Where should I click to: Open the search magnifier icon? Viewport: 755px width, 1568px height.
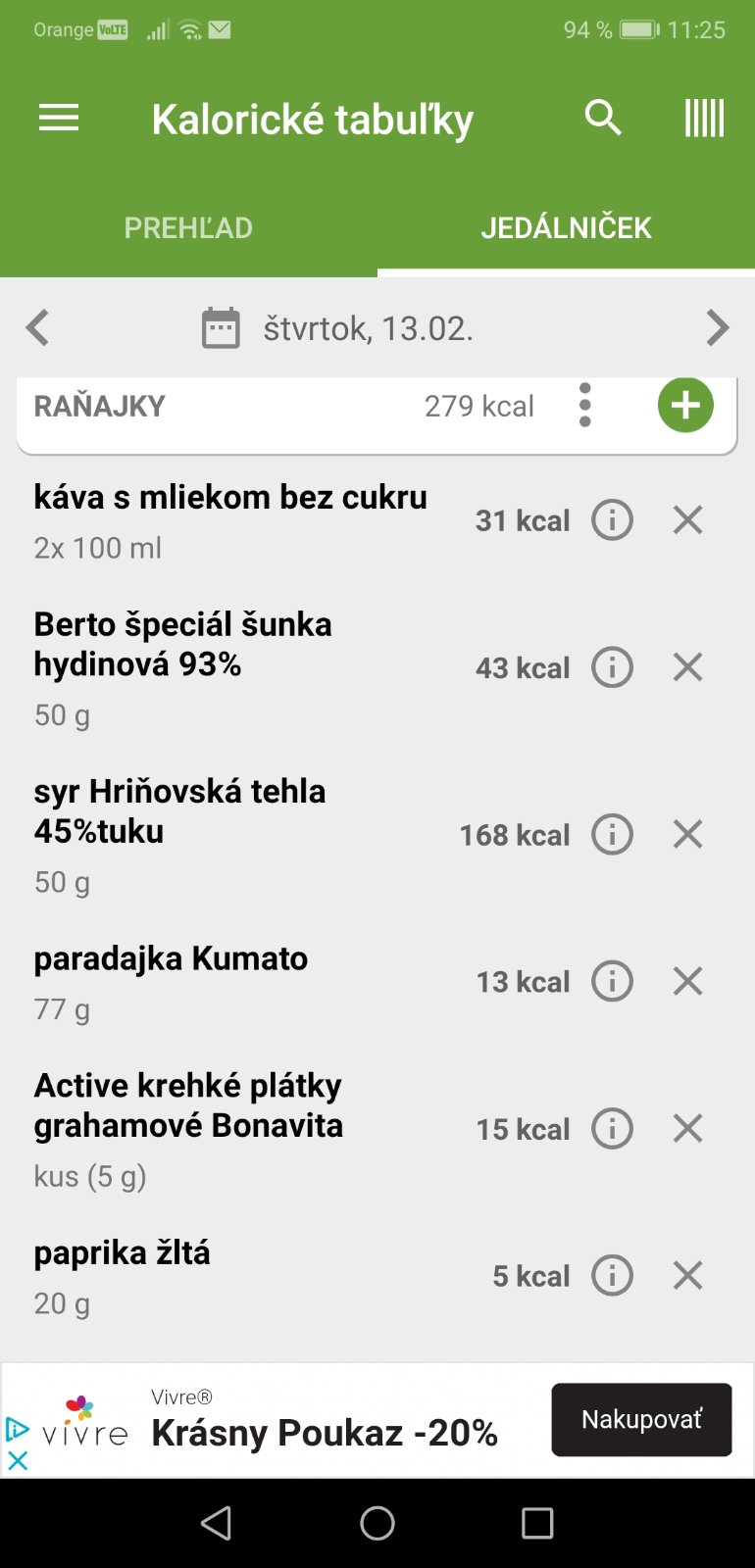(603, 119)
